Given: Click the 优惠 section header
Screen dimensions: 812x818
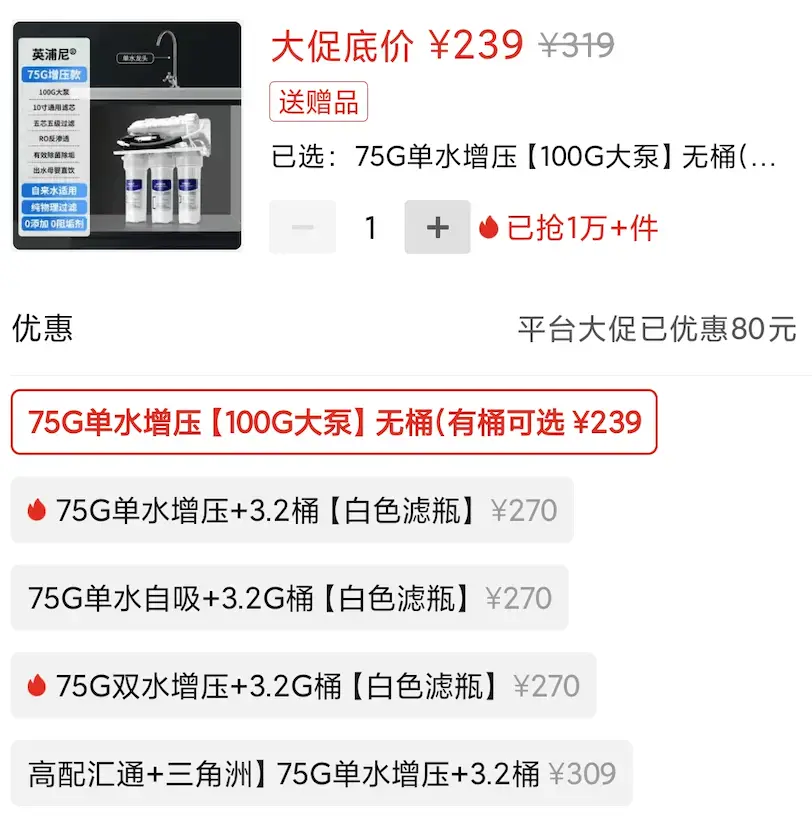Looking at the screenshot, I should click(42, 327).
